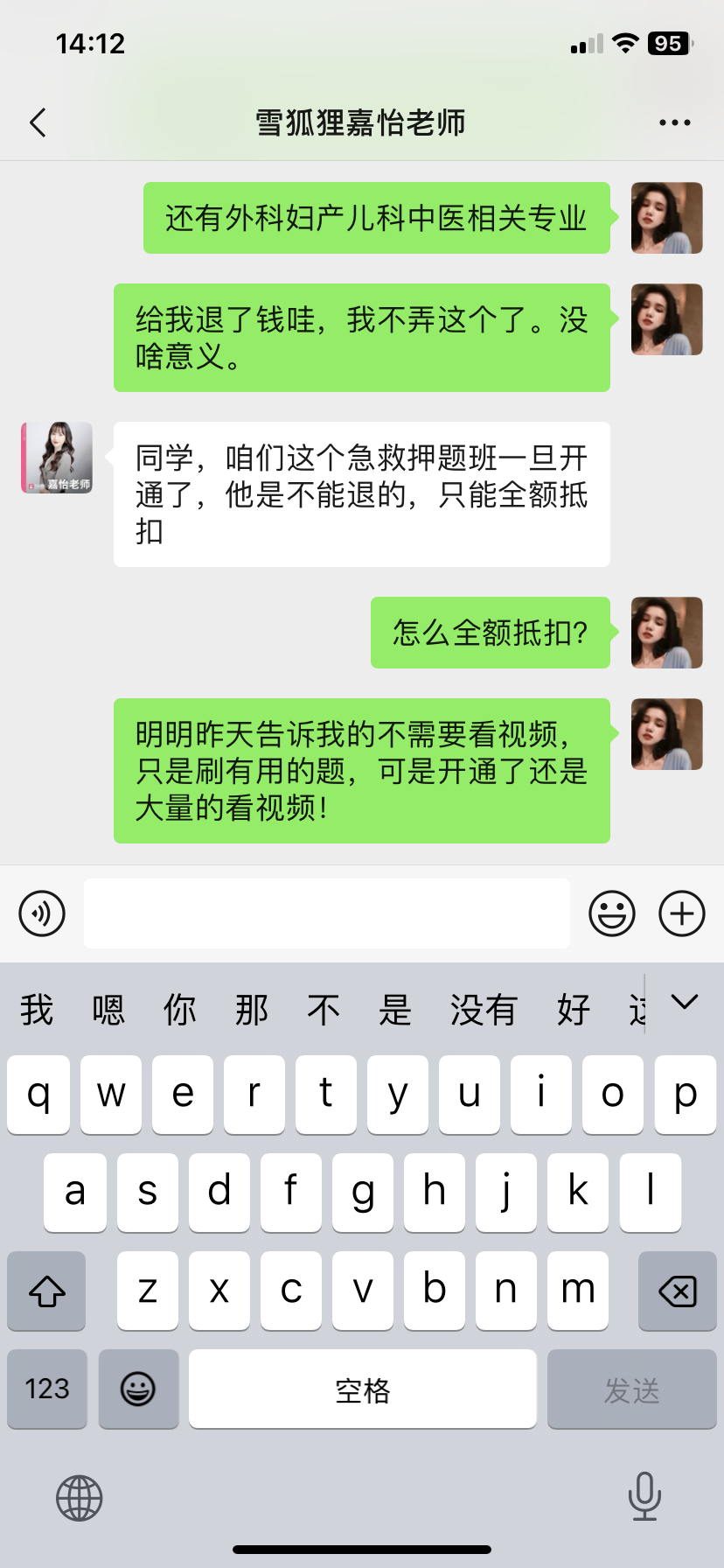The image size is (724, 1568).
Task: Expand the word suggestion list
Action: [x=684, y=1003]
